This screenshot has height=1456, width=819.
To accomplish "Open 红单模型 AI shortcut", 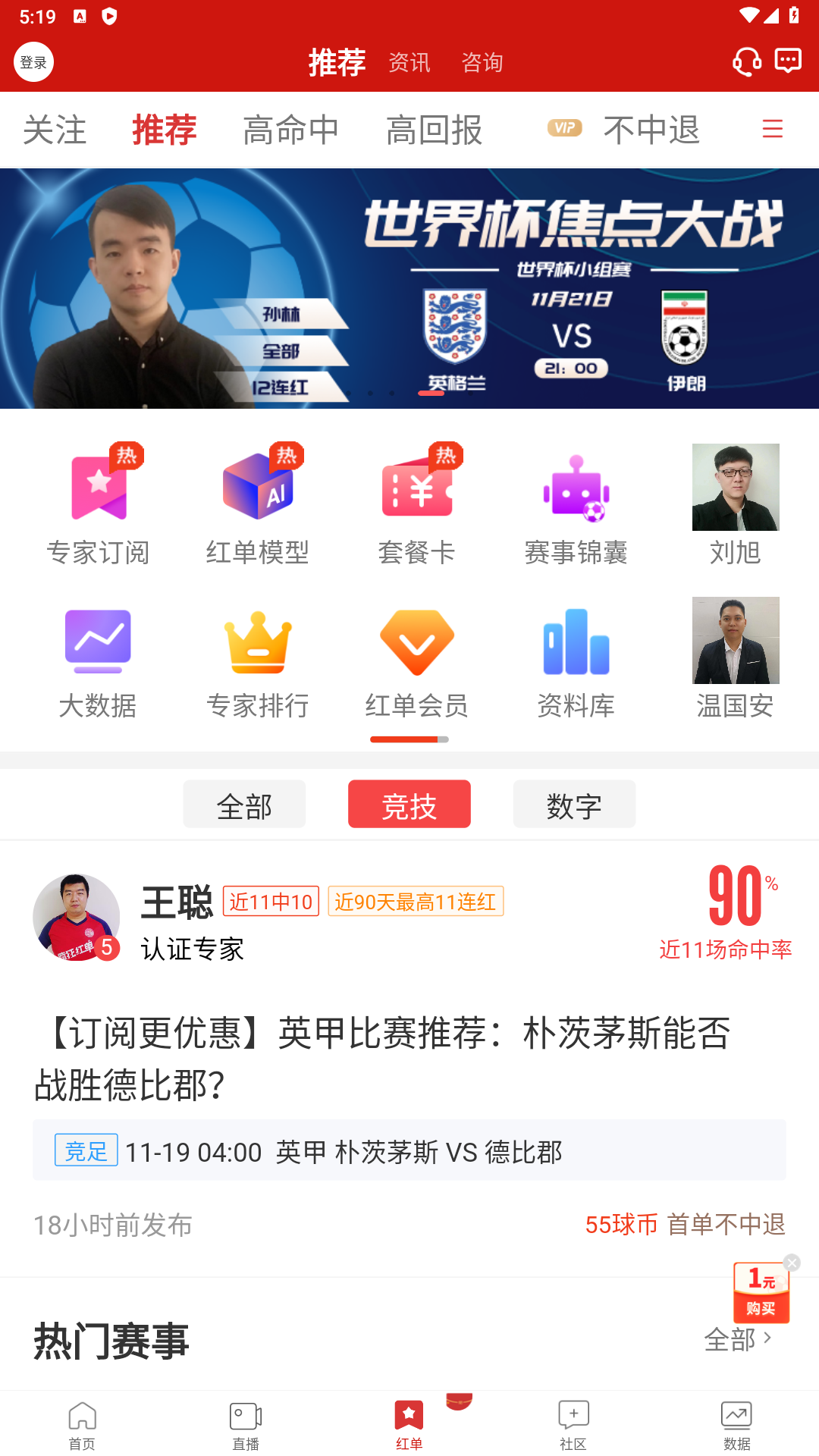I will tap(258, 506).
